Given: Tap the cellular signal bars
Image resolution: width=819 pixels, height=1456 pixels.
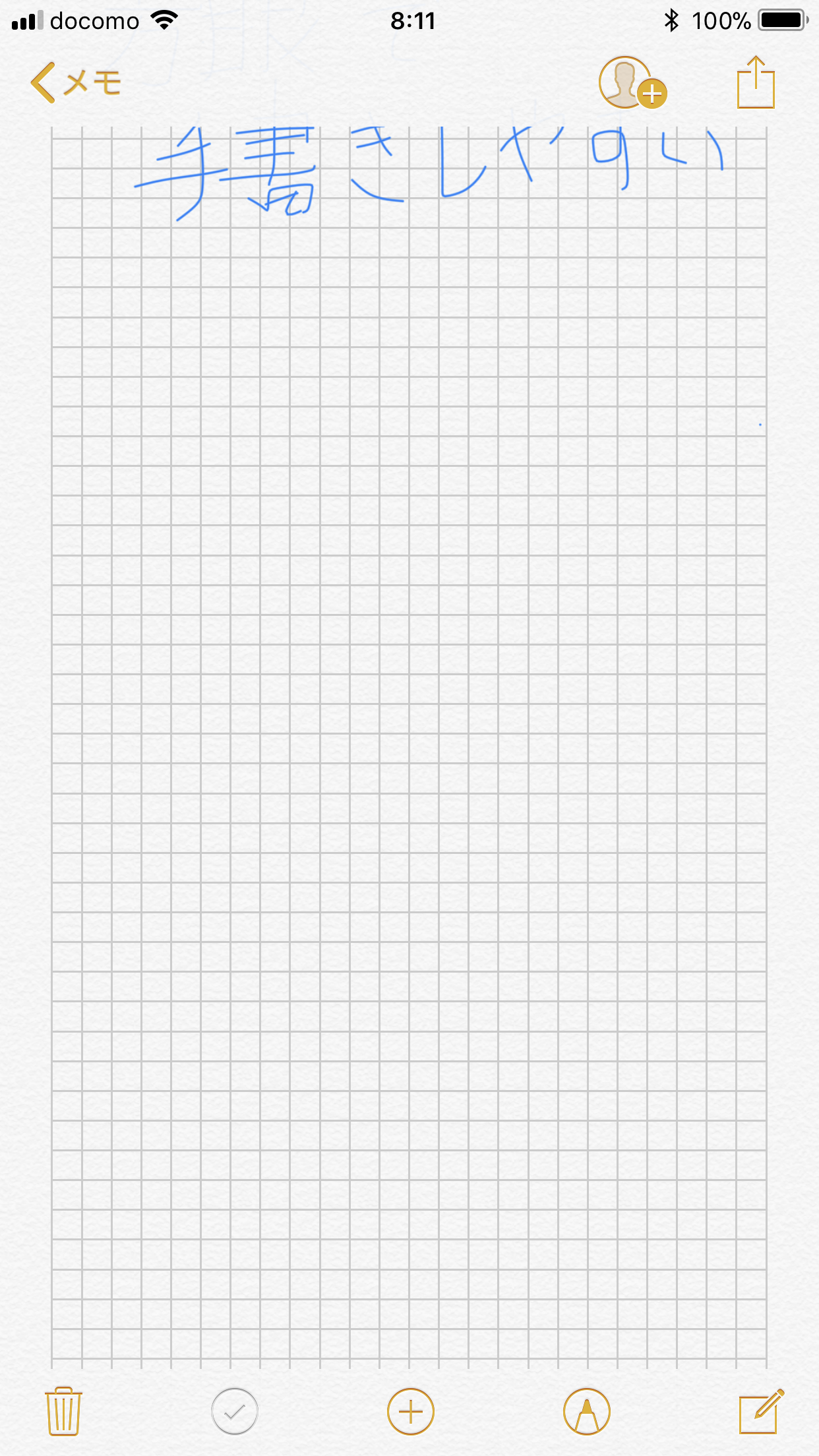Looking at the screenshot, I should click(x=26, y=20).
